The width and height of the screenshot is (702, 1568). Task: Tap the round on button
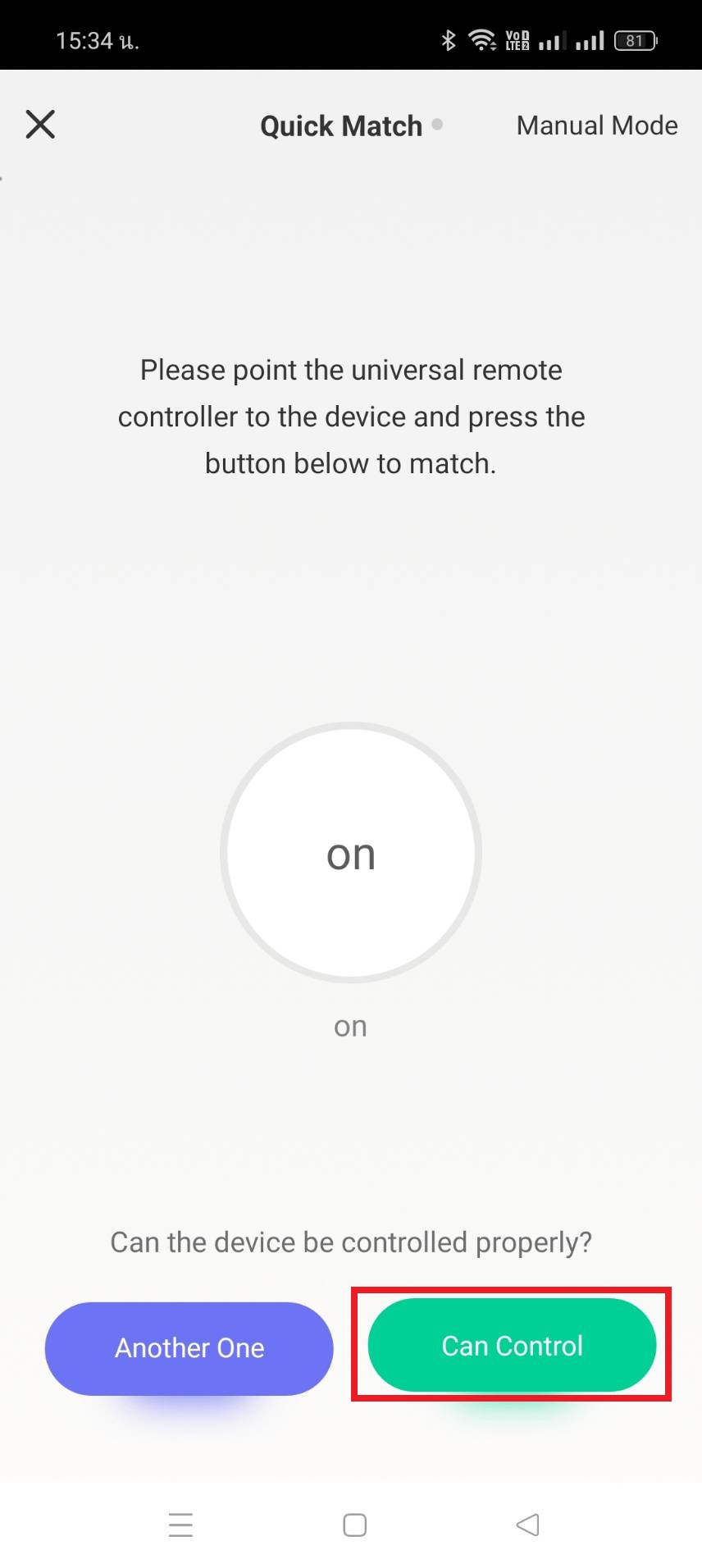351,853
